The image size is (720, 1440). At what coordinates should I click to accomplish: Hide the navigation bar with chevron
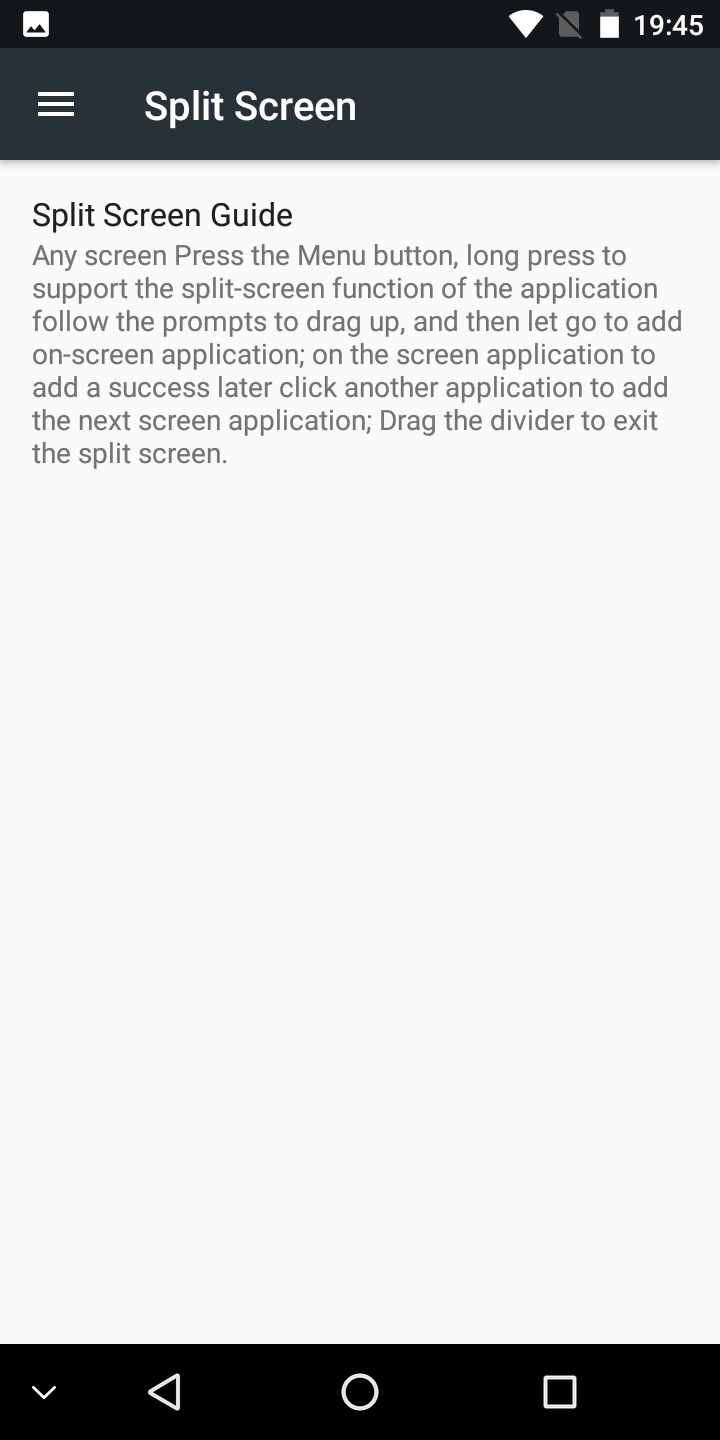click(44, 1392)
